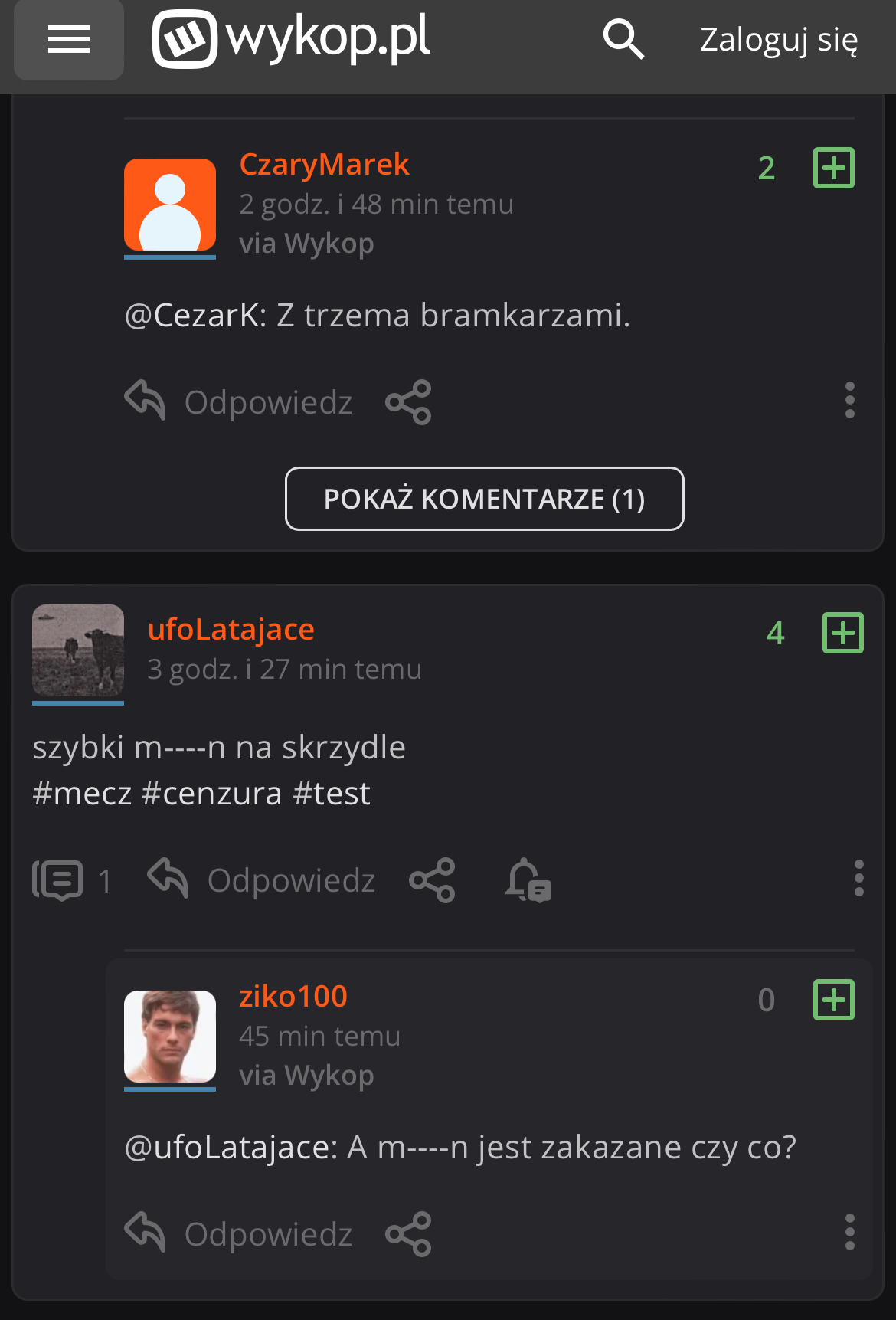Expand POKAŻ KOMENTARZE (1)

484,499
